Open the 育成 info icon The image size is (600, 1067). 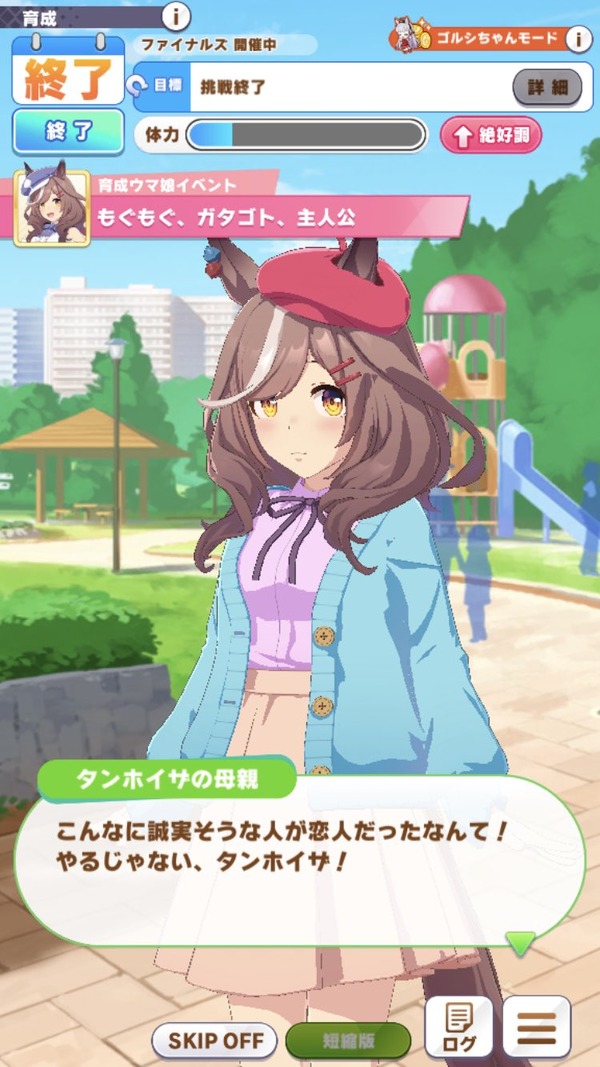coord(176,16)
